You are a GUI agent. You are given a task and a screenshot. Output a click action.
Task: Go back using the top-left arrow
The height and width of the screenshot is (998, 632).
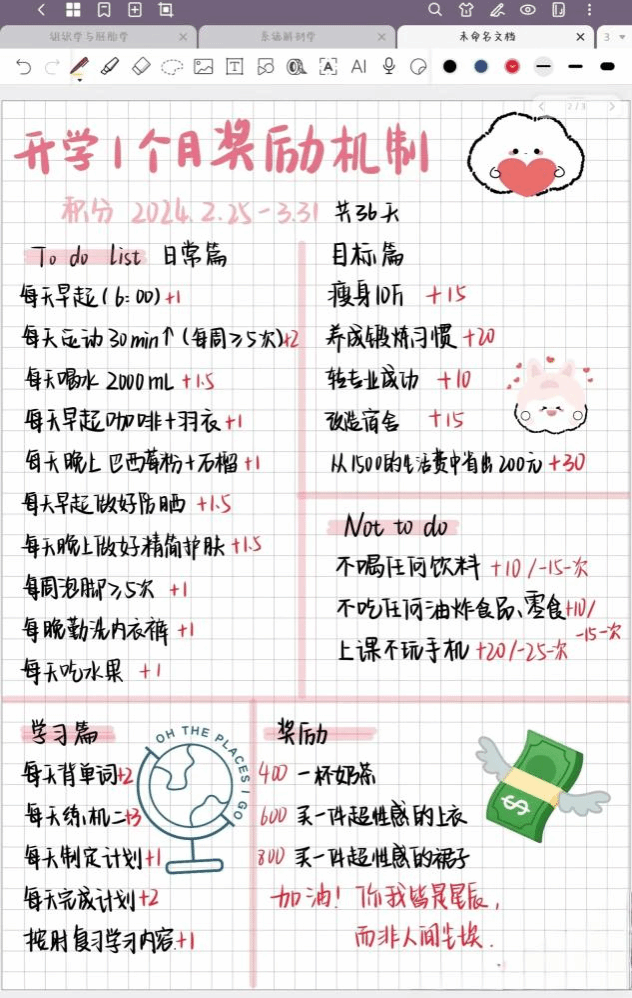(41, 10)
